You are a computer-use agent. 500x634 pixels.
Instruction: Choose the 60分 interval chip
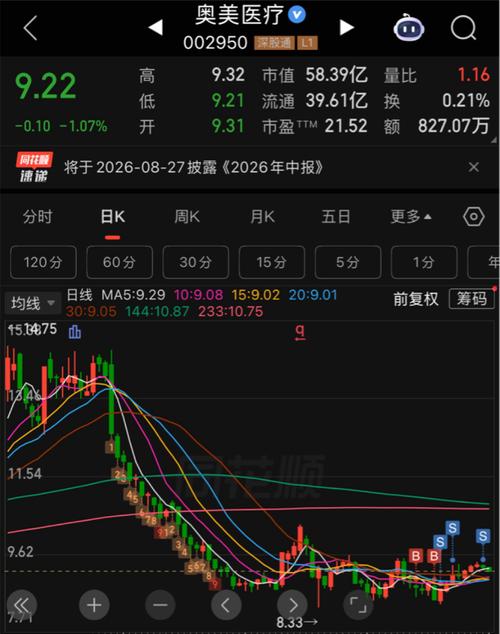[119, 262]
